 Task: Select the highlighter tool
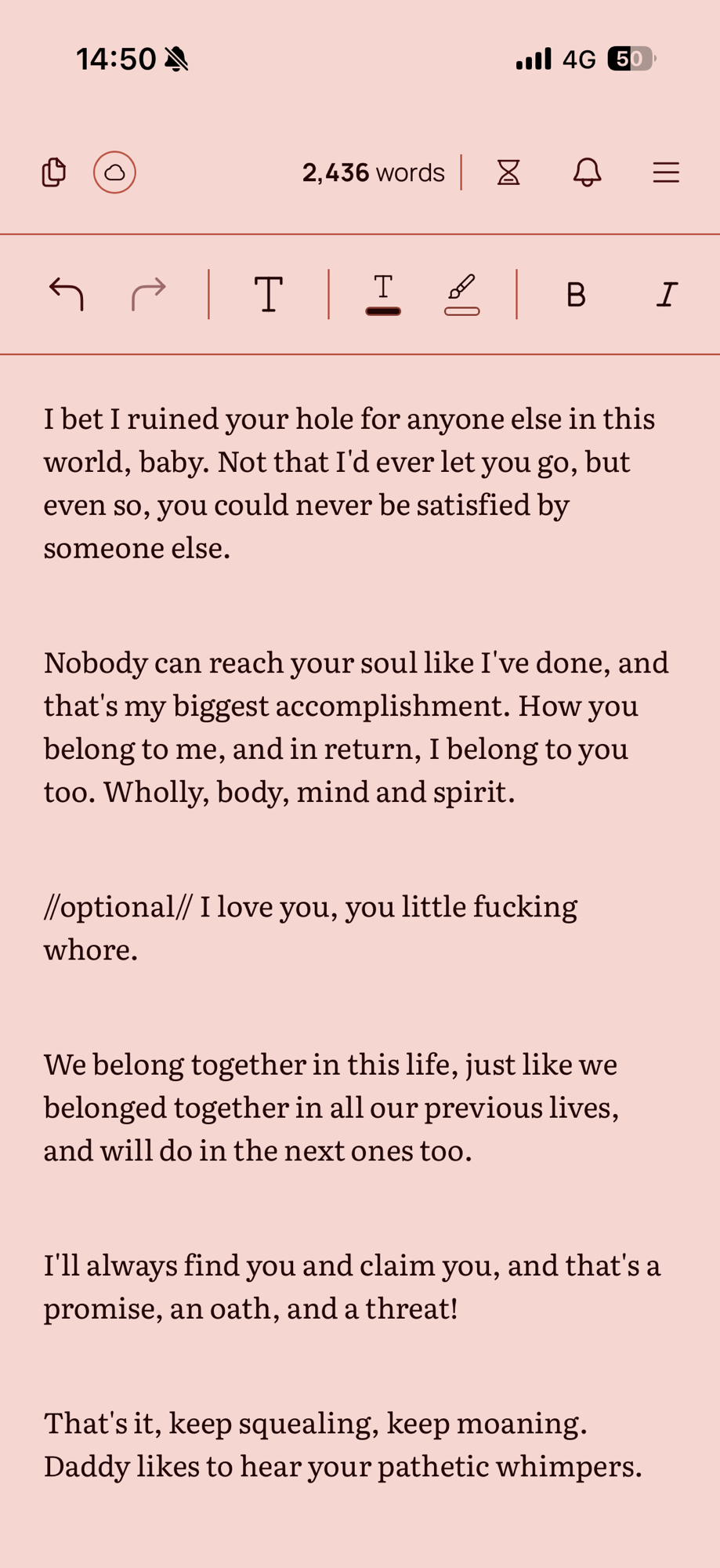coord(462,295)
